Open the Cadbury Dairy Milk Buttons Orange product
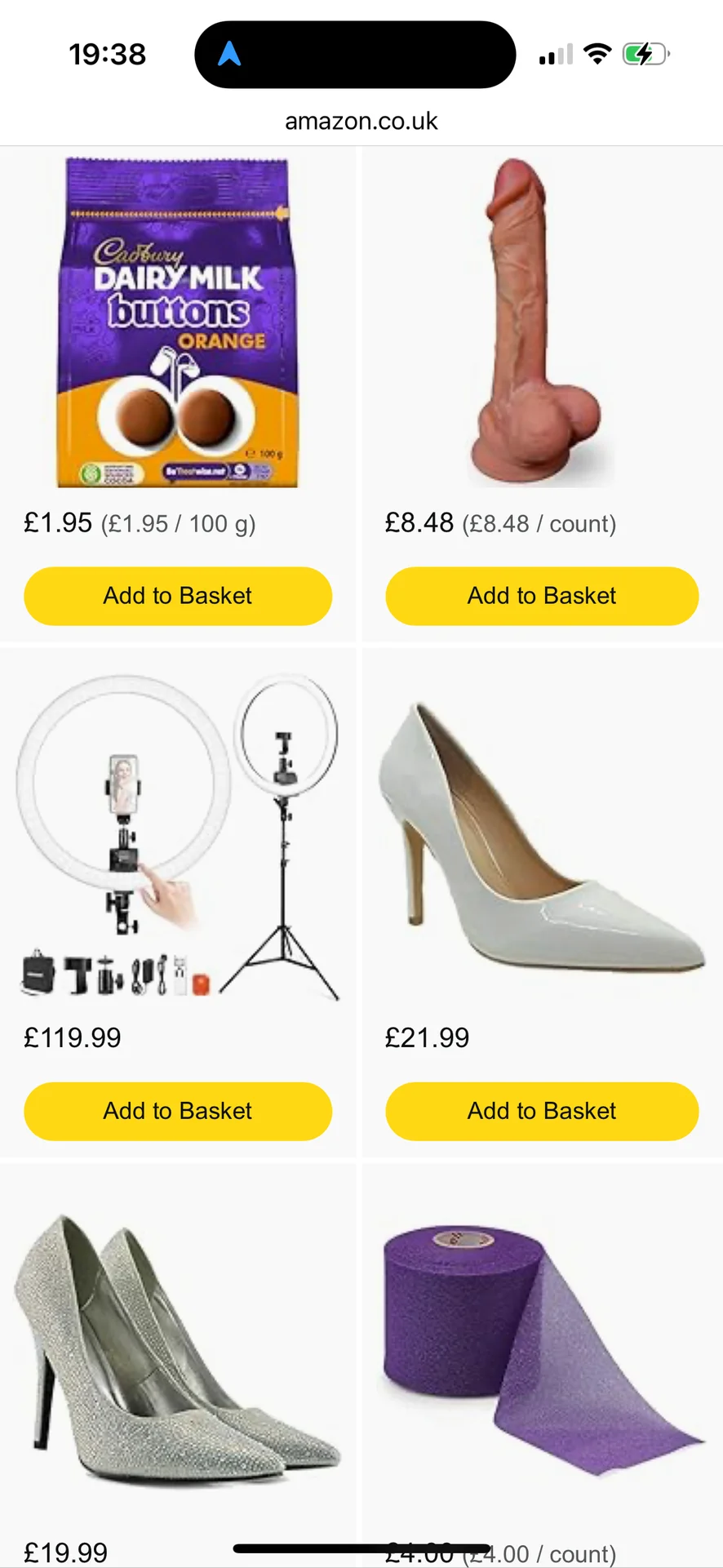Image resolution: width=723 pixels, height=1568 pixels. 178,323
